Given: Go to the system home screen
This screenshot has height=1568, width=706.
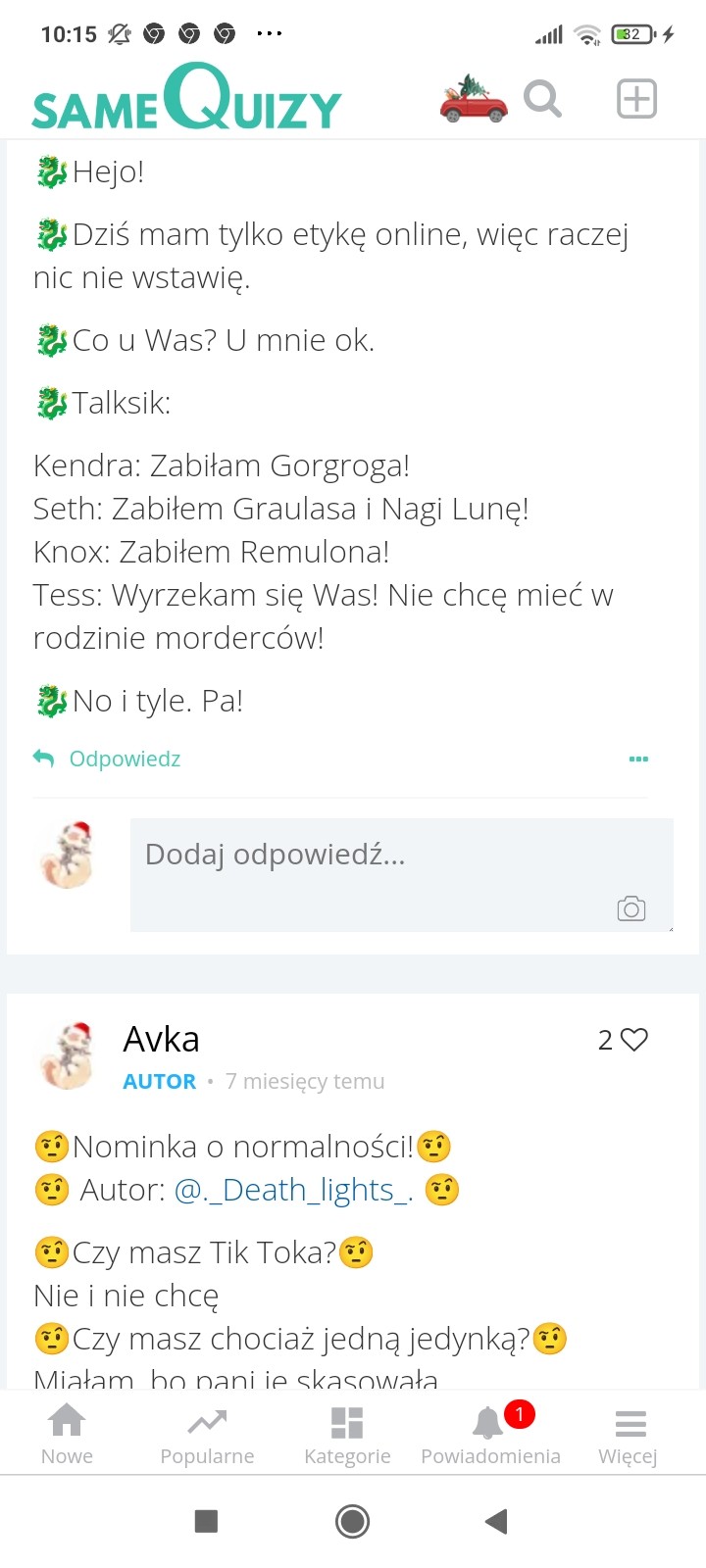Looking at the screenshot, I should (x=352, y=1521).
